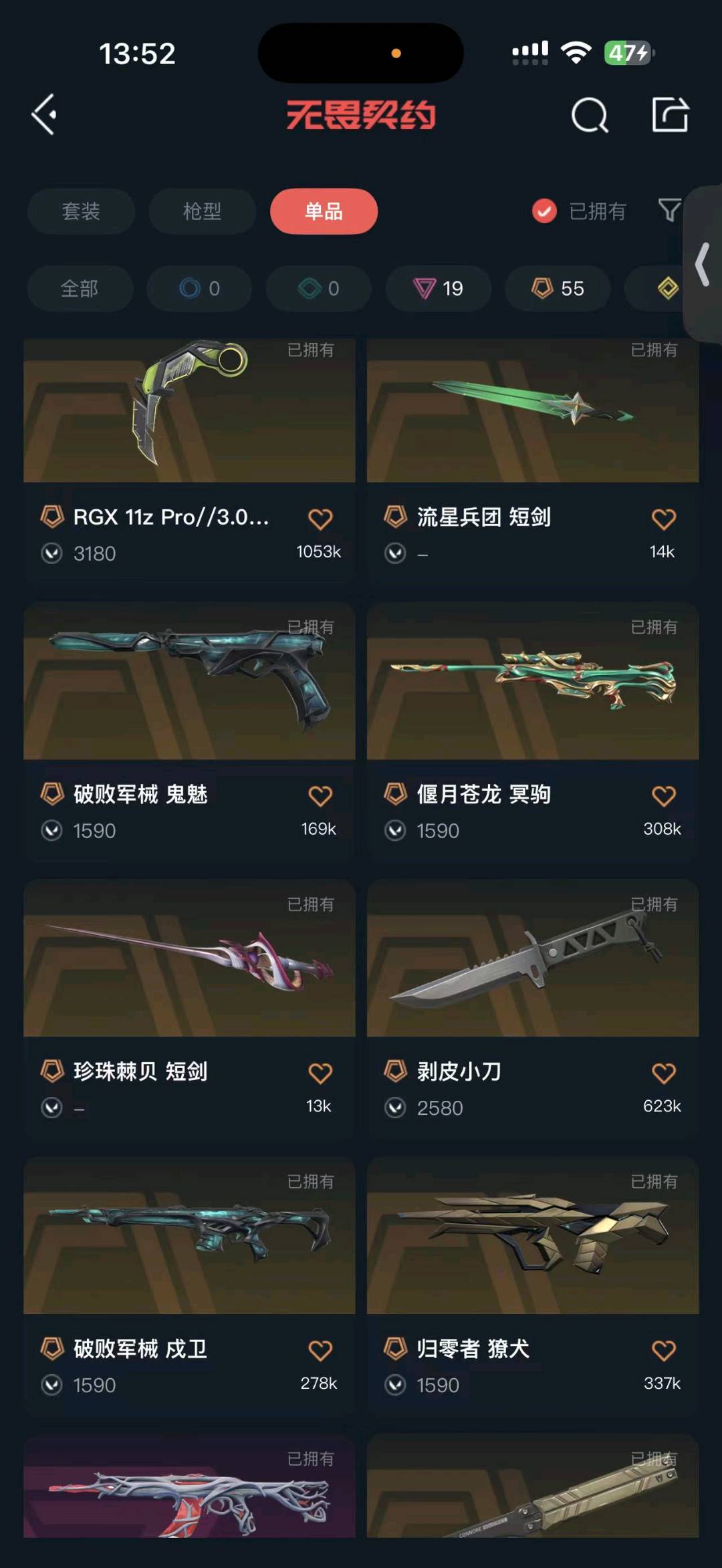
Task: Select the 单品 tab
Action: pyautogui.click(x=324, y=211)
